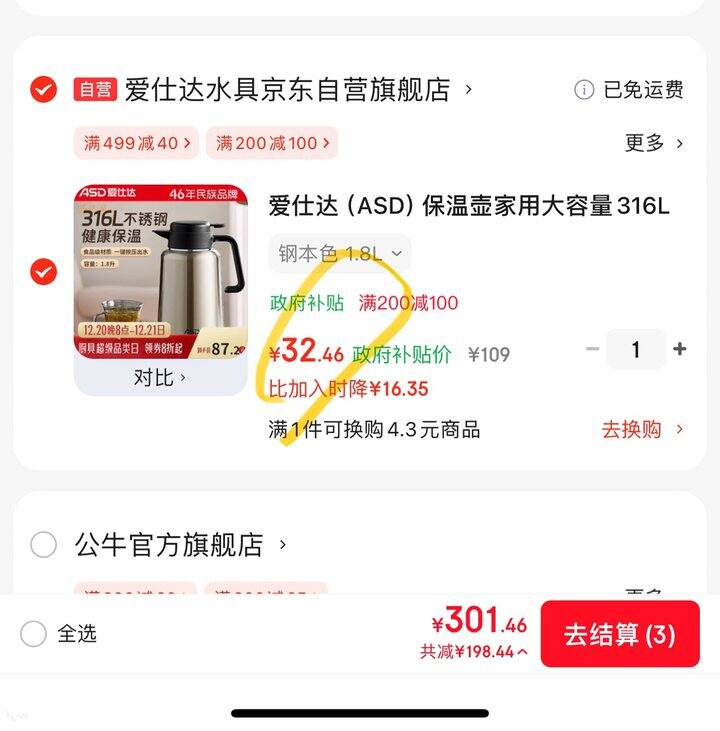The height and width of the screenshot is (731, 720).
Task: Proceed with 去结算 (3) checkout
Action: pyautogui.click(x=620, y=634)
